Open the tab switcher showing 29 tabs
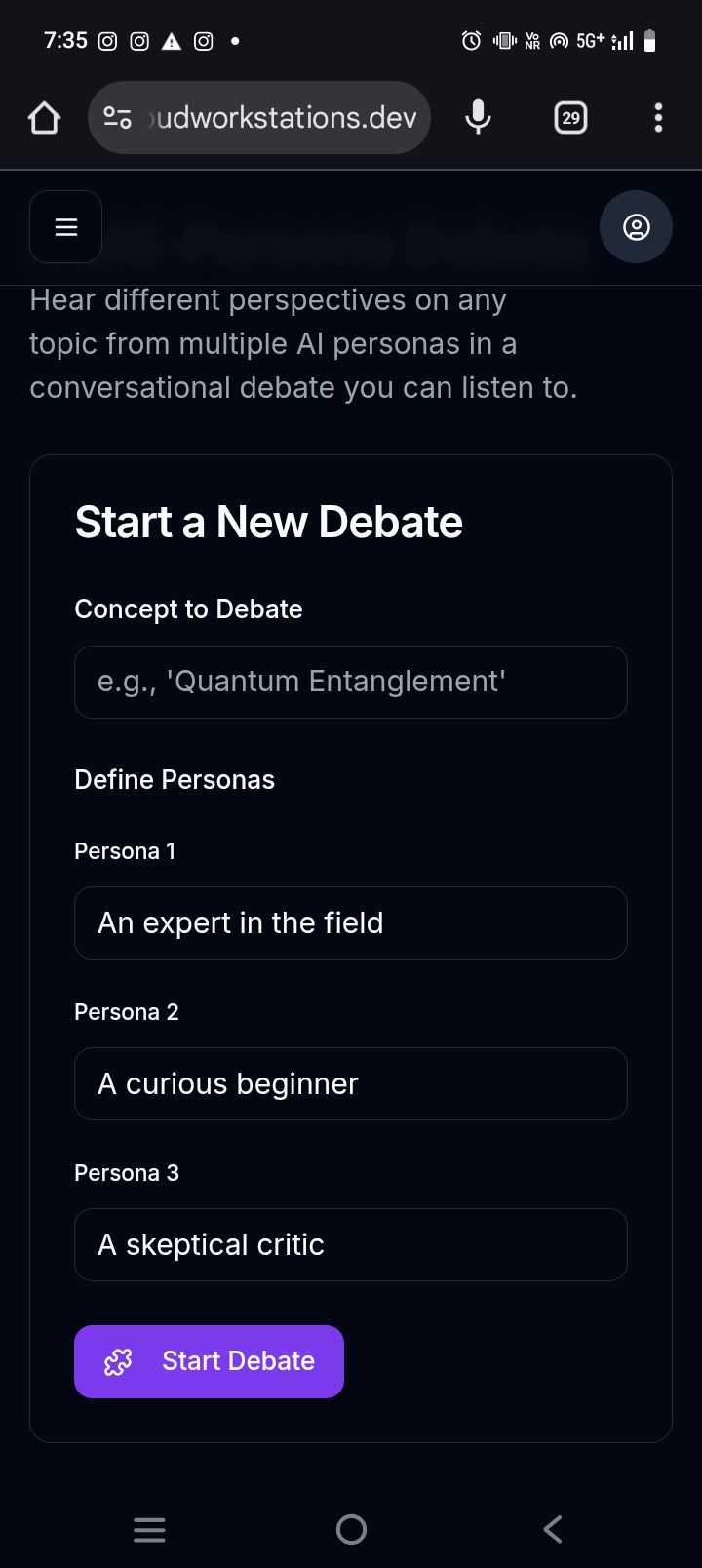Screen dimensions: 702x1568 [570, 118]
